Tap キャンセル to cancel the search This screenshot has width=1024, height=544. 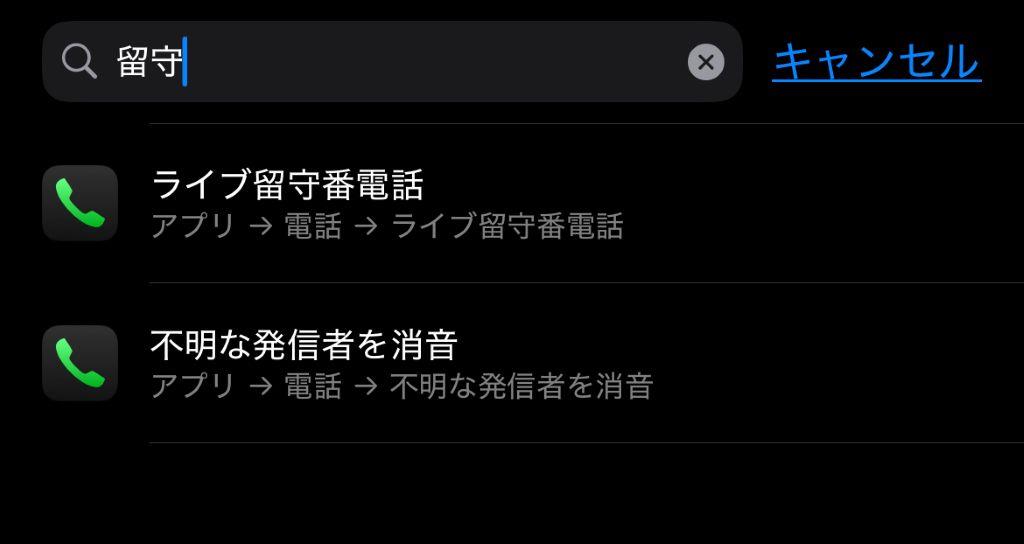[x=876, y=62]
